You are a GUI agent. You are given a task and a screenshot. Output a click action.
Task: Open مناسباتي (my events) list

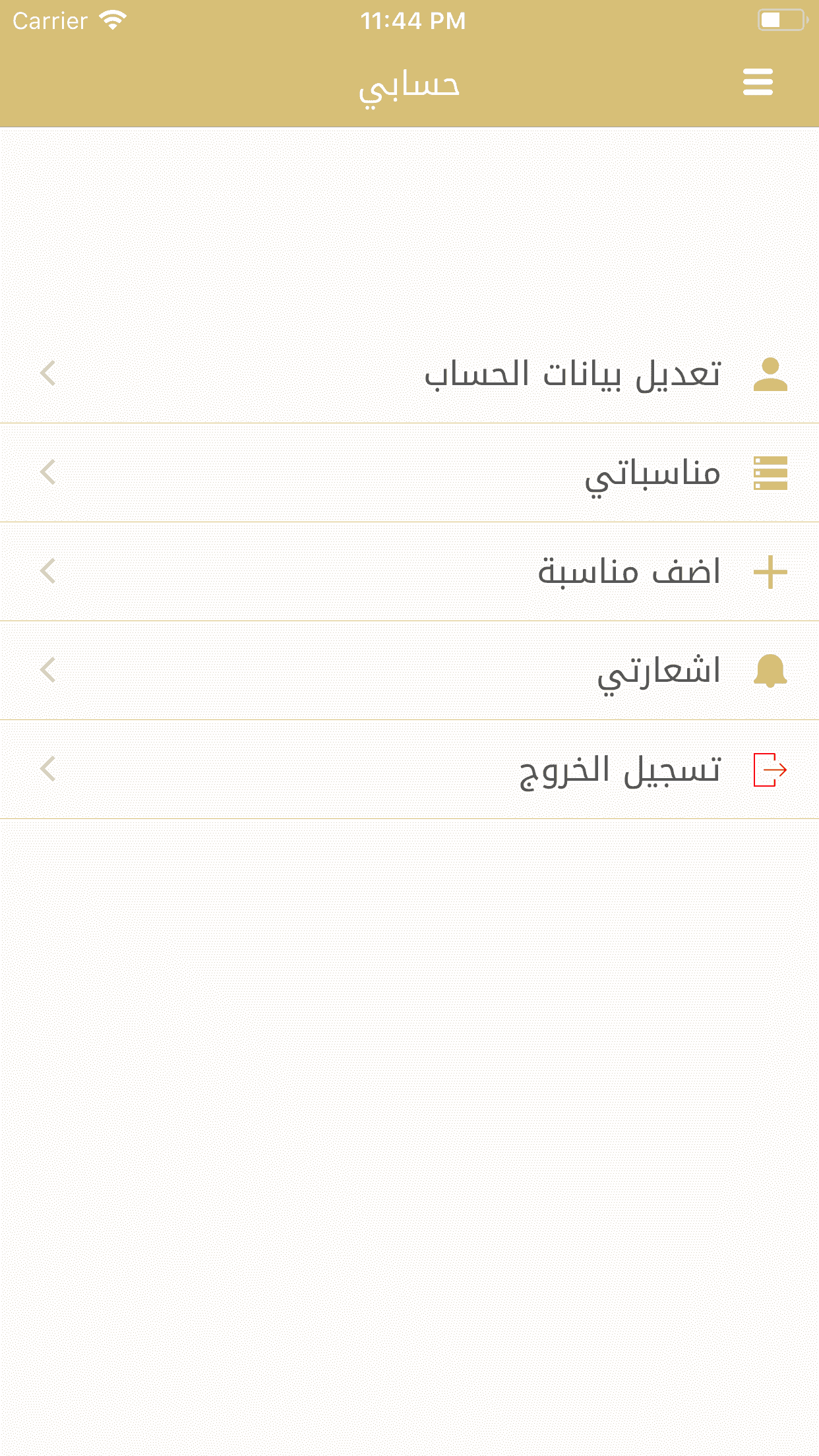(x=652, y=473)
